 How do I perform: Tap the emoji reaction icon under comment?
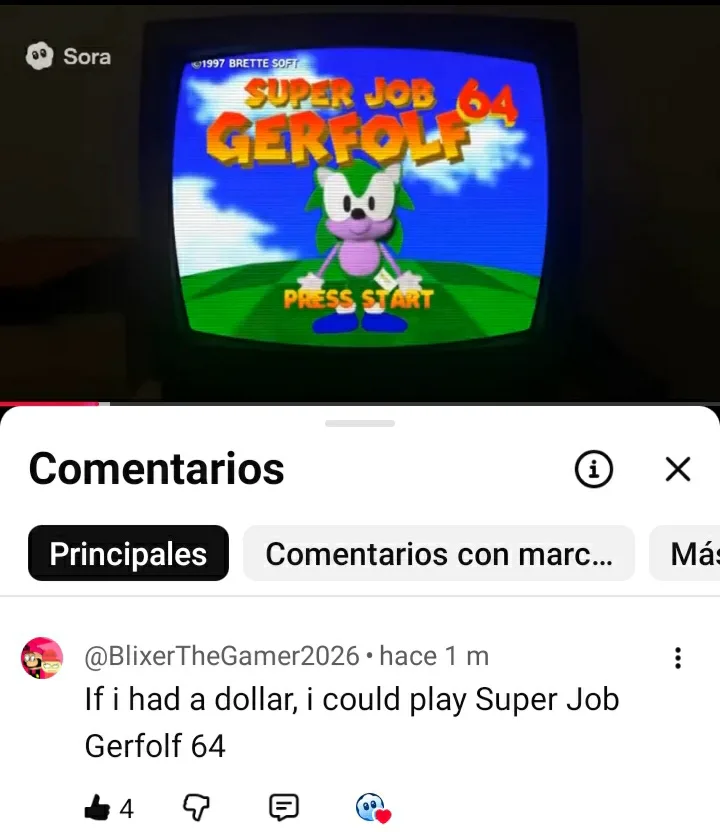372,808
